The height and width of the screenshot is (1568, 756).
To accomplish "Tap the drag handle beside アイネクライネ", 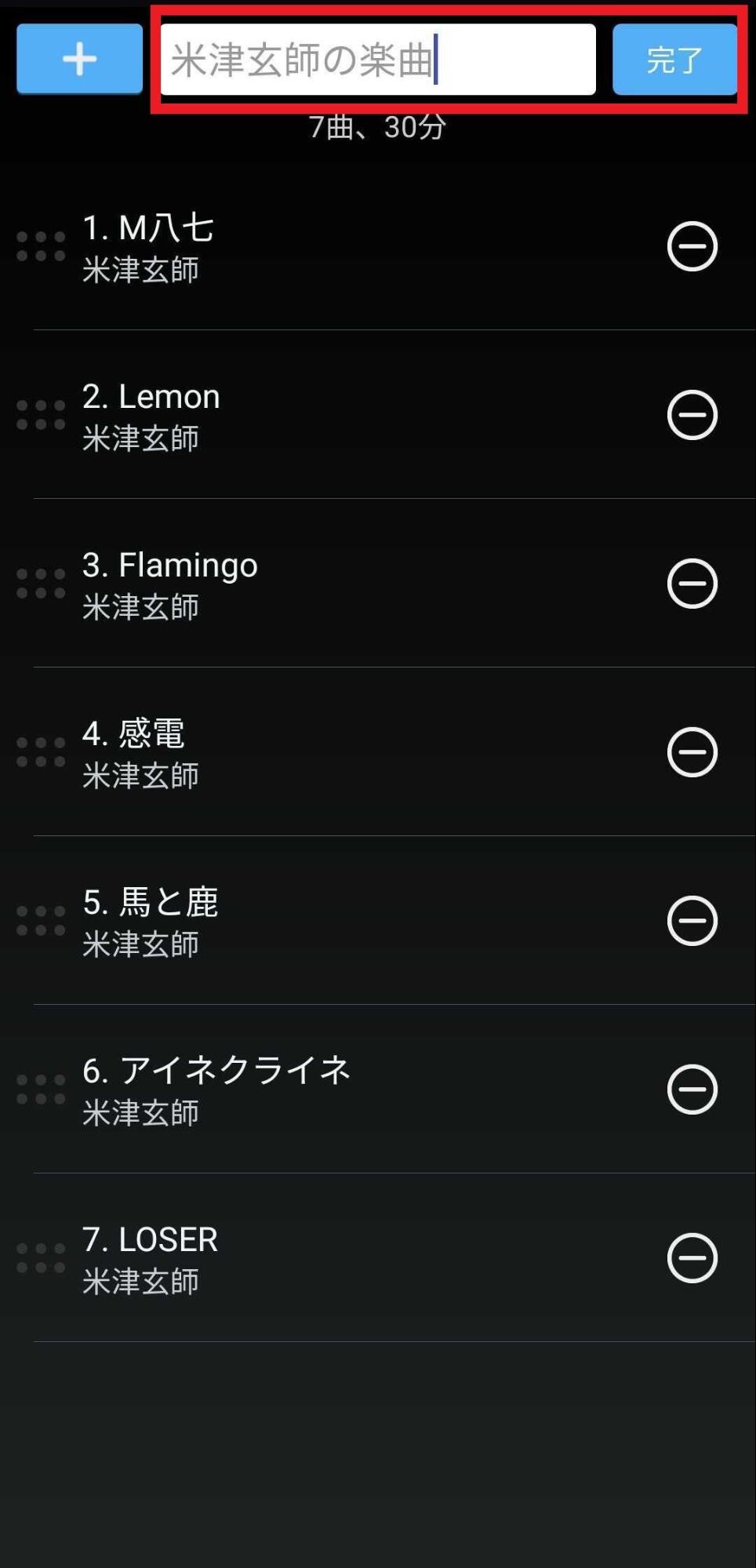I will point(42,1089).
